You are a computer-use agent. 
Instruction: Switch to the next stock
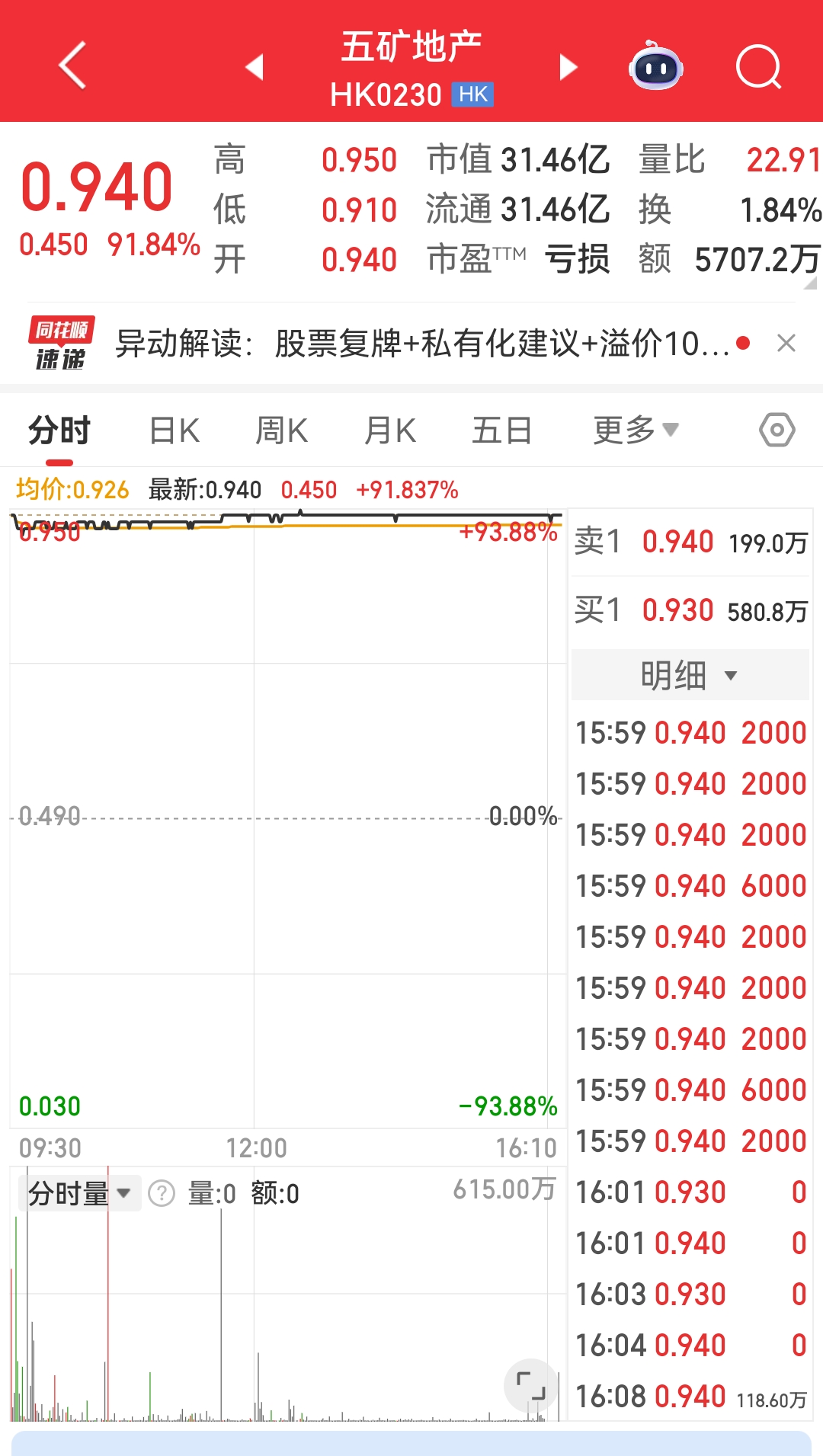(x=568, y=67)
